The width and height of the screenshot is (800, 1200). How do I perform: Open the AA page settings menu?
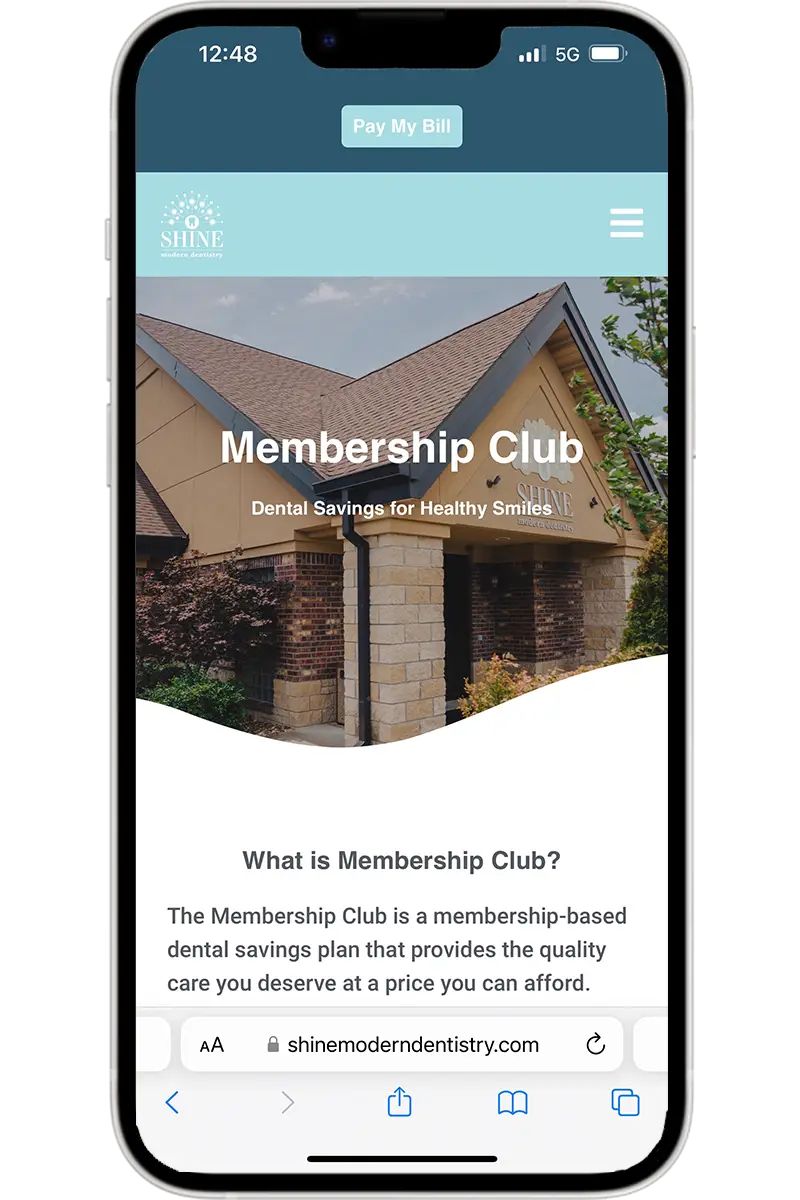[212, 1045]
